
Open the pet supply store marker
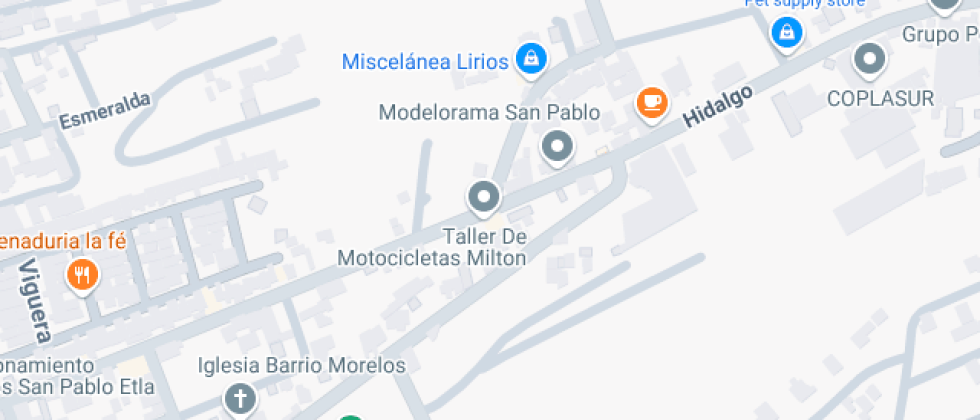click(x=787, y=33)
